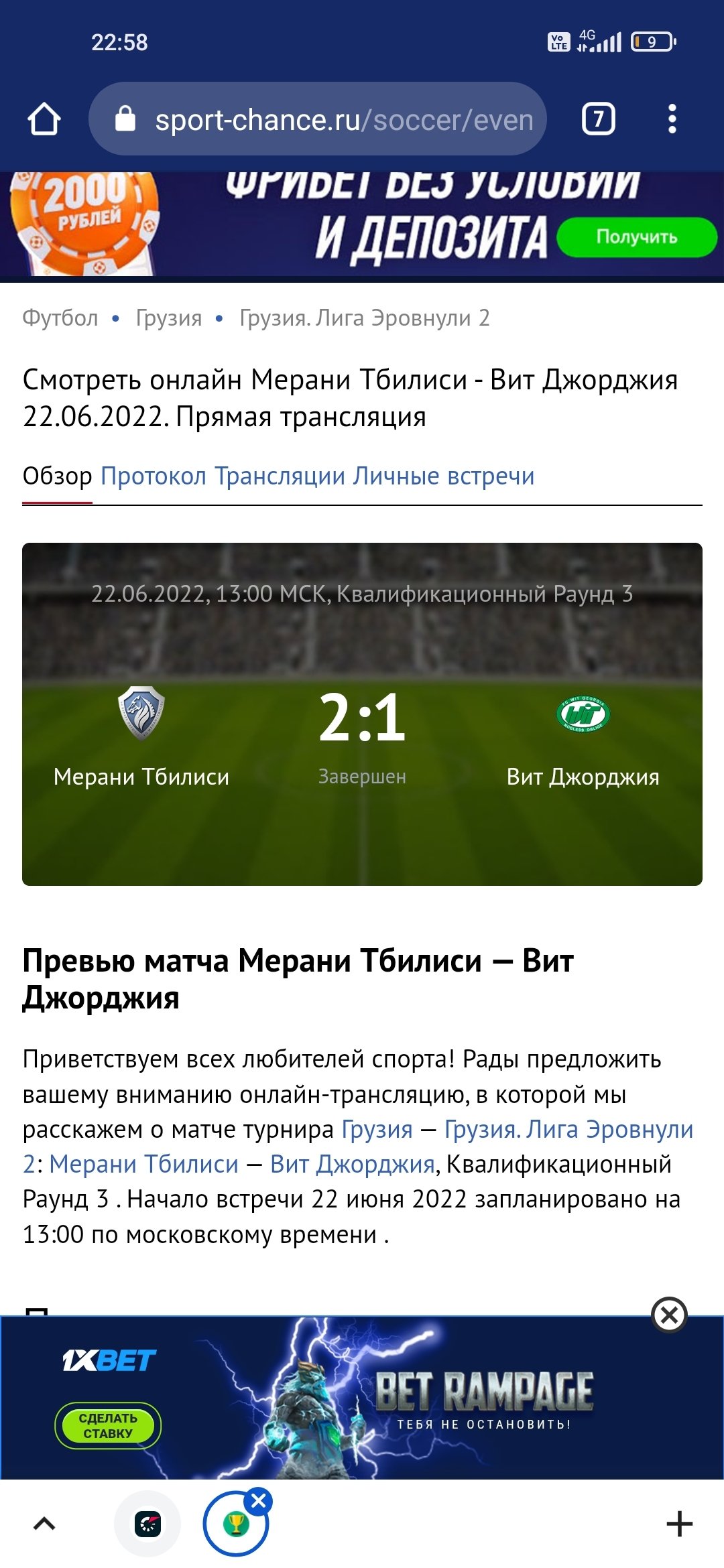This screenshot has height=1568, width=724.
Task: Add a new browser tab
Action: (679, 1524)
